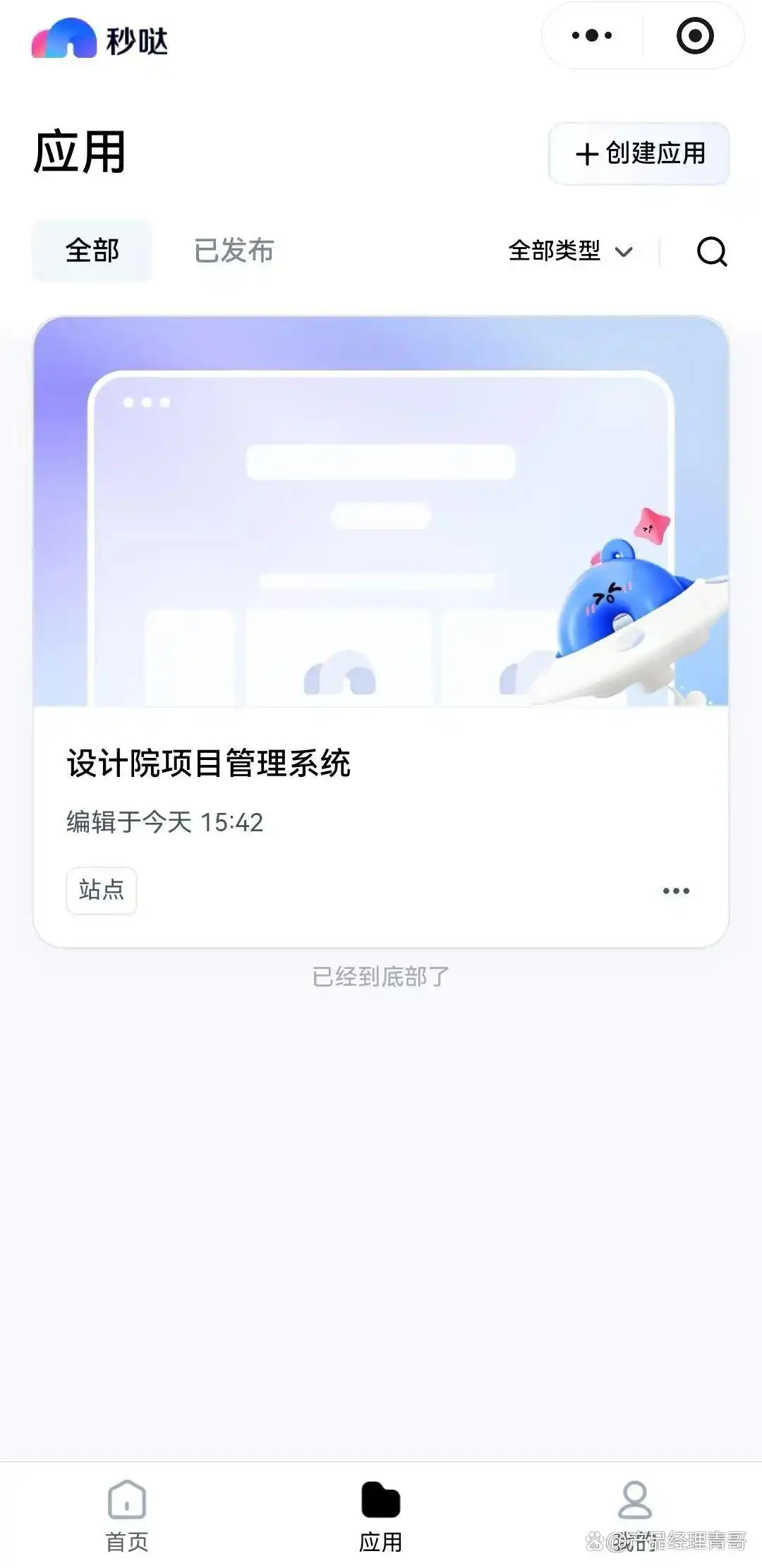The width and height of the screenshot is (762, 1568).
Task: Toggle the 站点 type tag on the card
Action: point(102,891)
